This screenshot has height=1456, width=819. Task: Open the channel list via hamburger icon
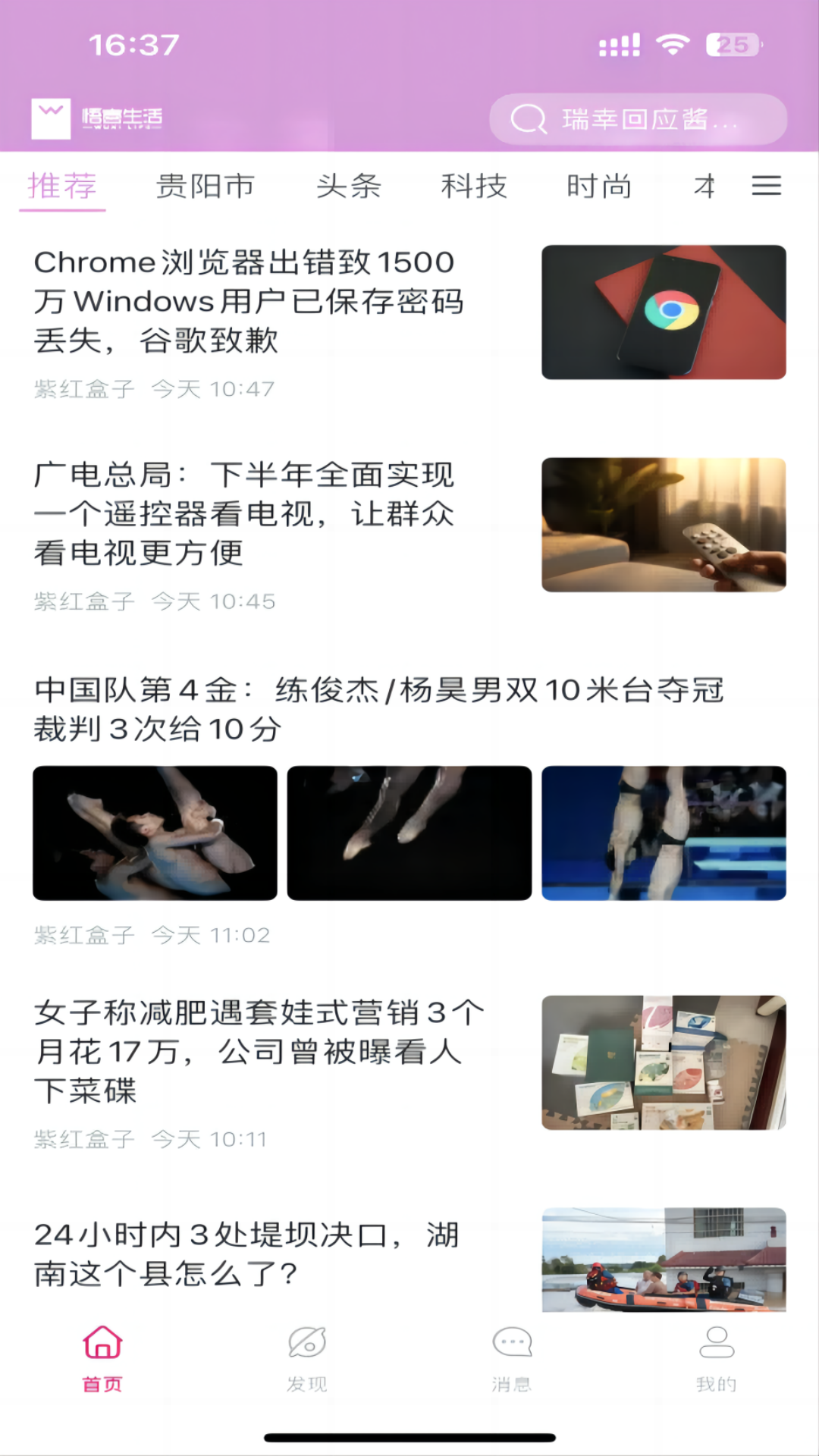coord(767,186)
